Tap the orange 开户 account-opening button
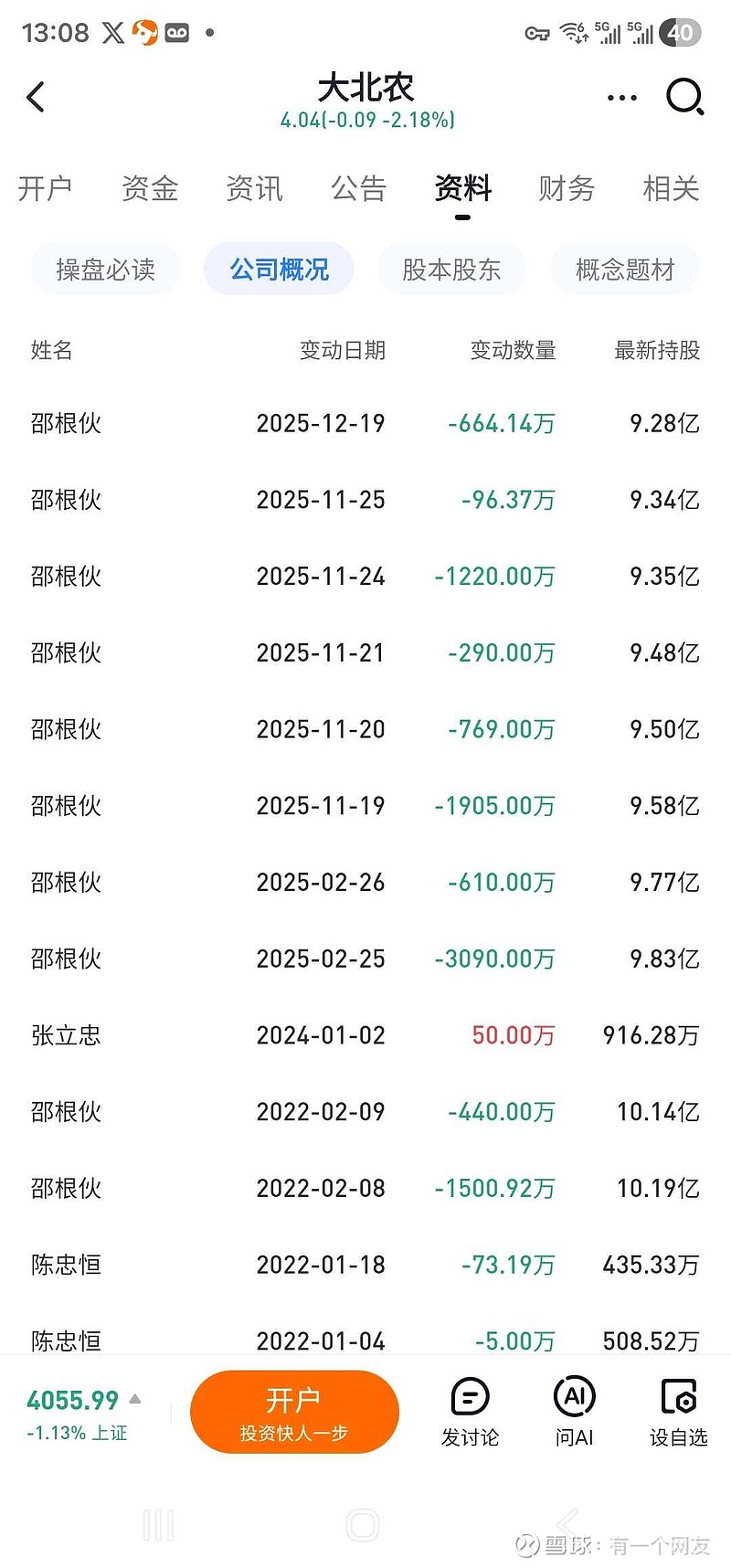This screenshot has width=731, height=1568. tap(294, 1412)
